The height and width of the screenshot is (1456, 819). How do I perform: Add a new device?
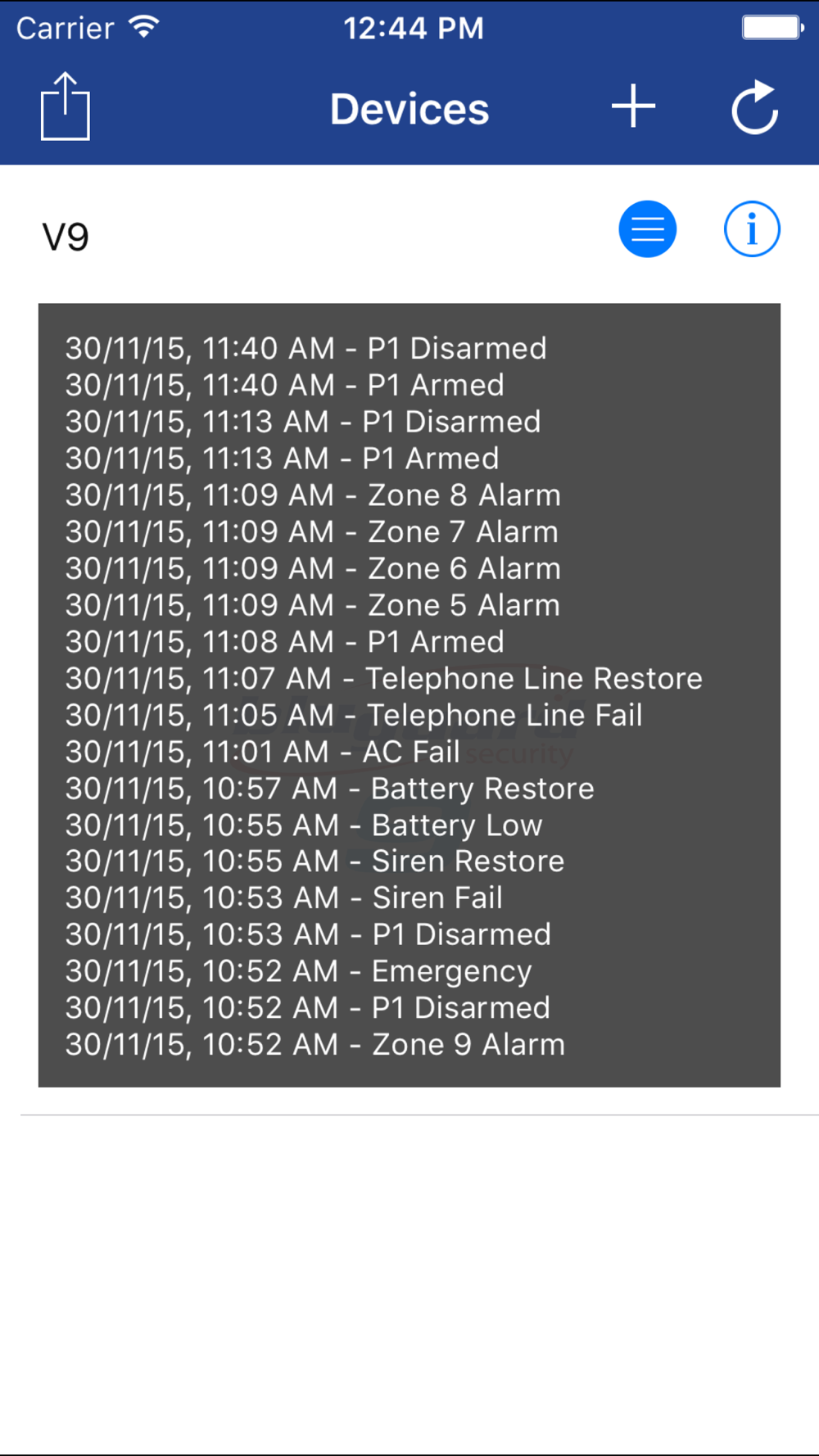633,107
